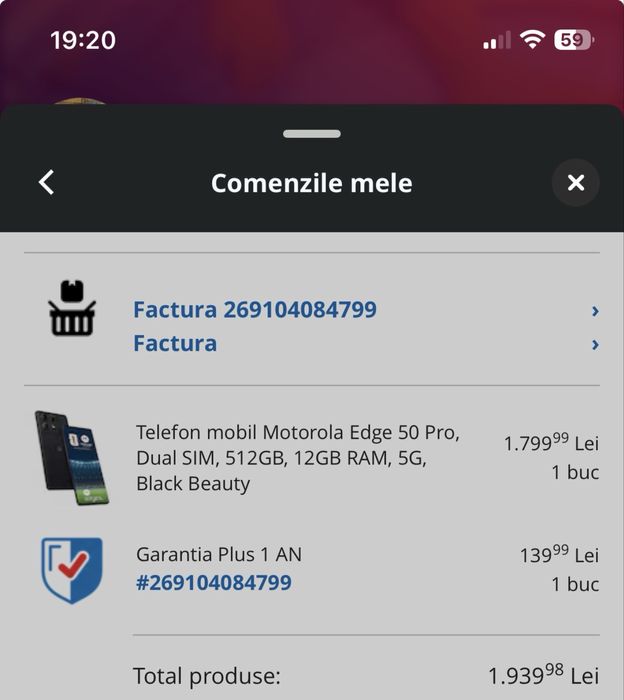624x700 pixels.
Task: Open Factura 269104084799
Action: pyautogui.click(x=255, y=310)
